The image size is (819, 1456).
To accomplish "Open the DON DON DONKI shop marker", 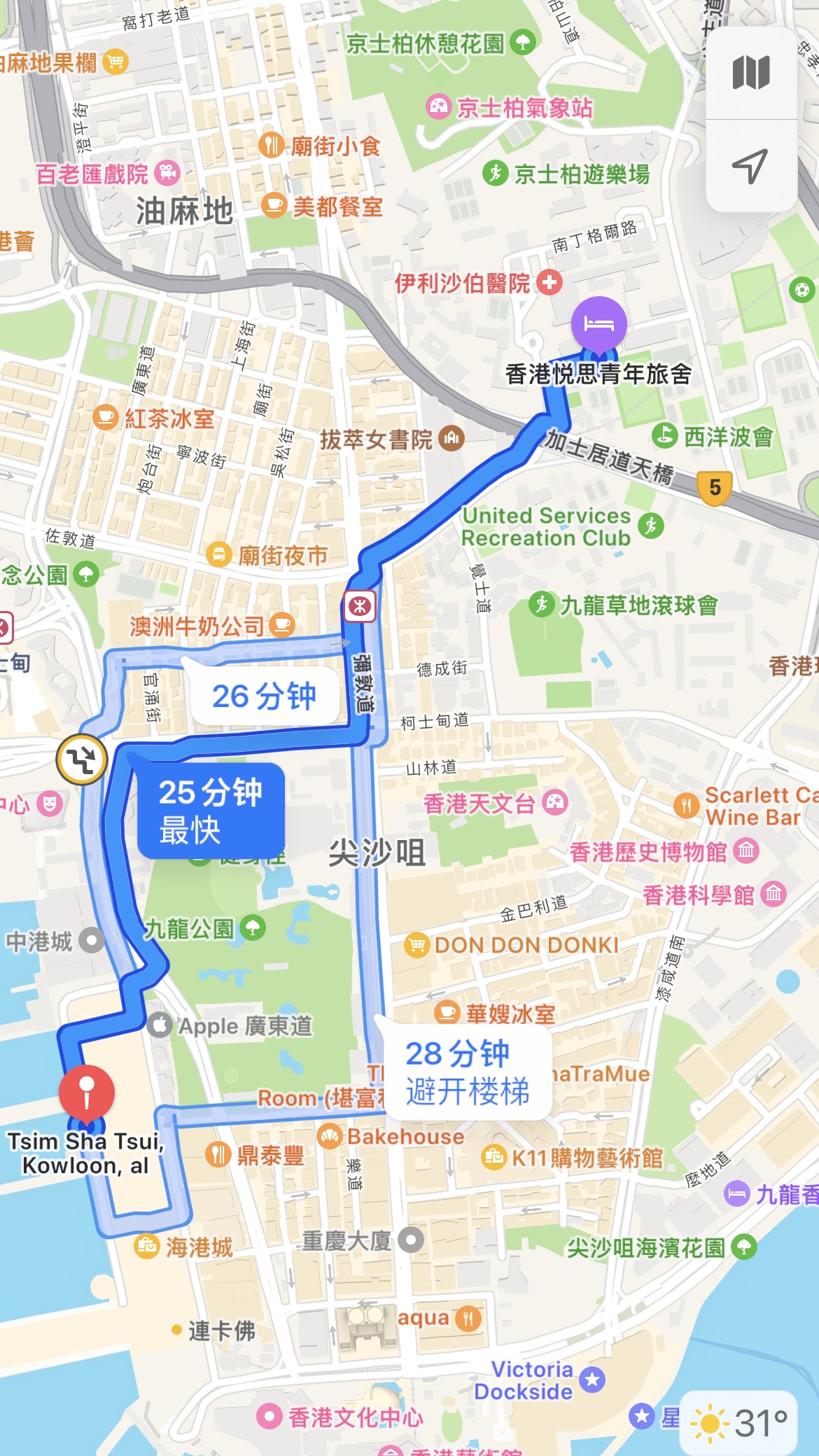I will click(416, 945).
